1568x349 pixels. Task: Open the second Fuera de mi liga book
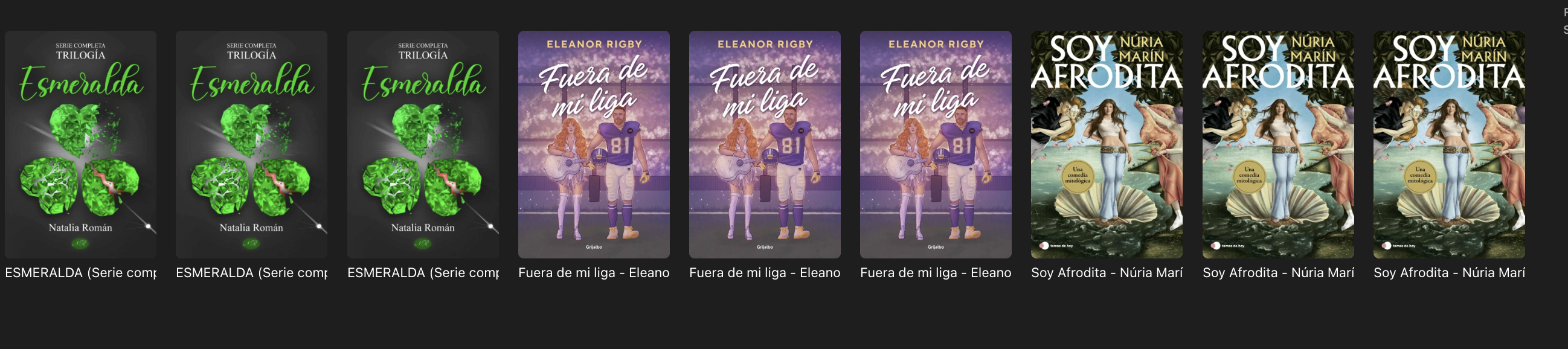pyautogui.click(x=765, y=145)
